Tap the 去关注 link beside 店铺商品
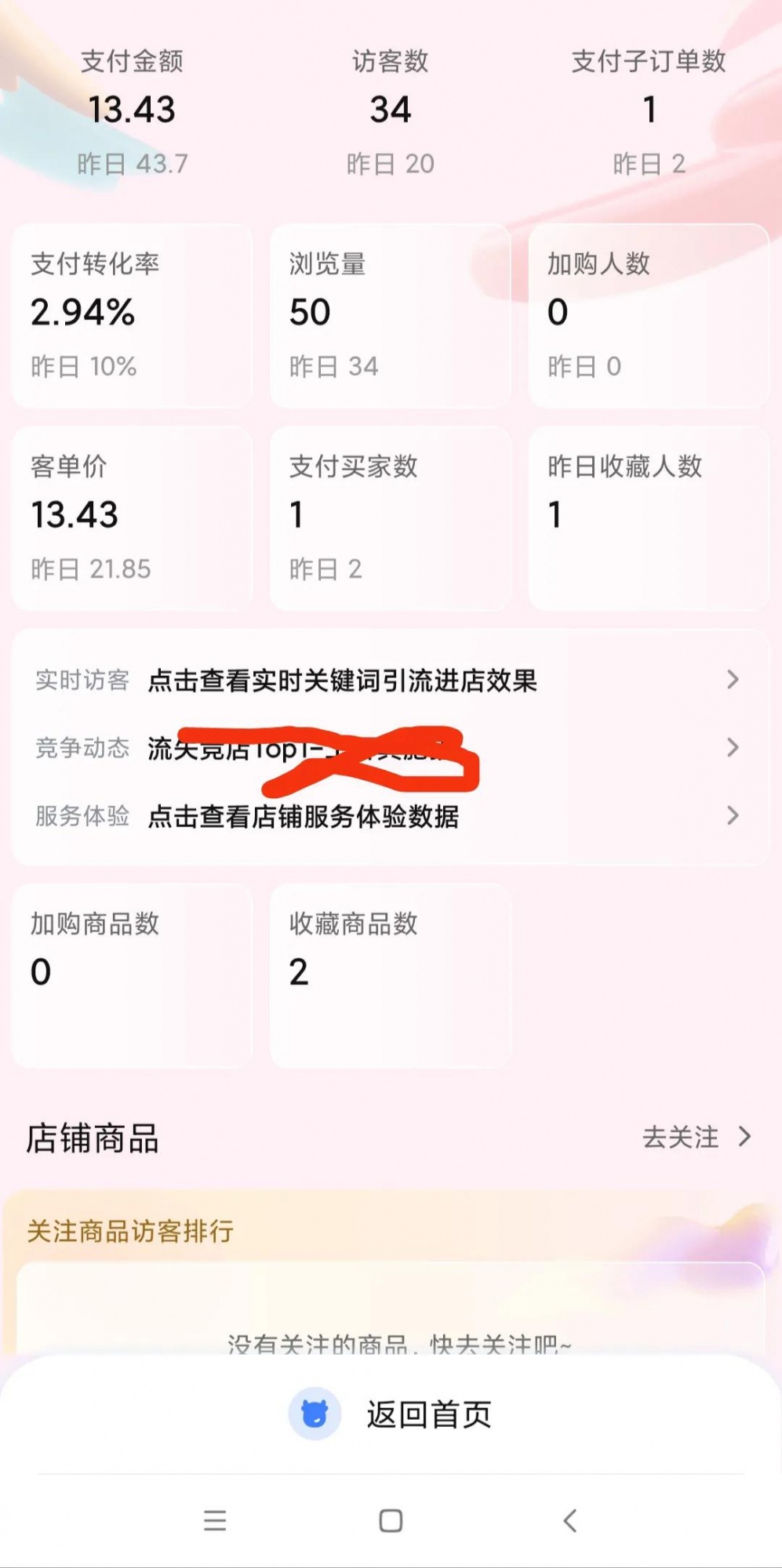782x1568 pixels. pyautogui.click(x=695, y=1137)
